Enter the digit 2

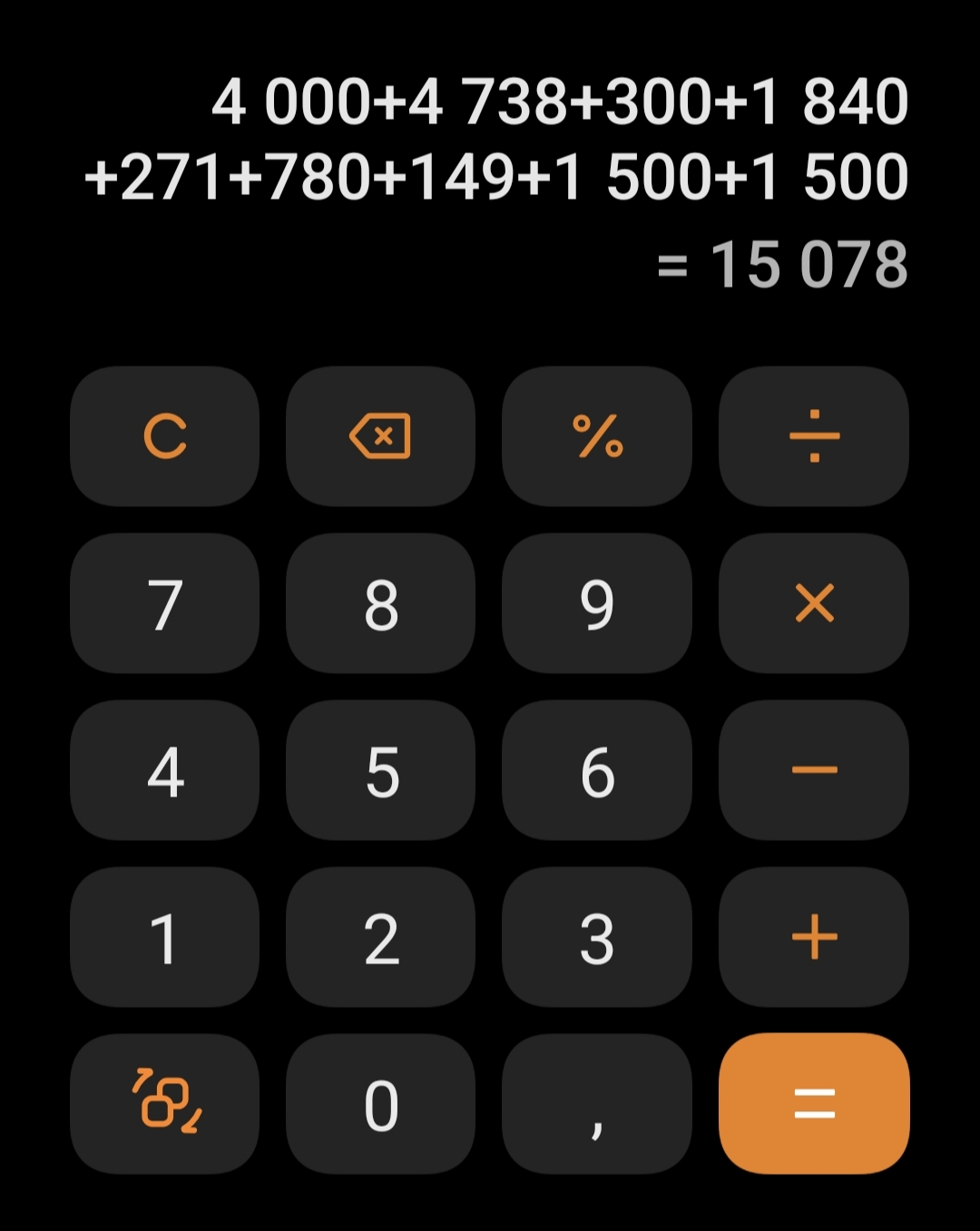[x=380, y=937]
